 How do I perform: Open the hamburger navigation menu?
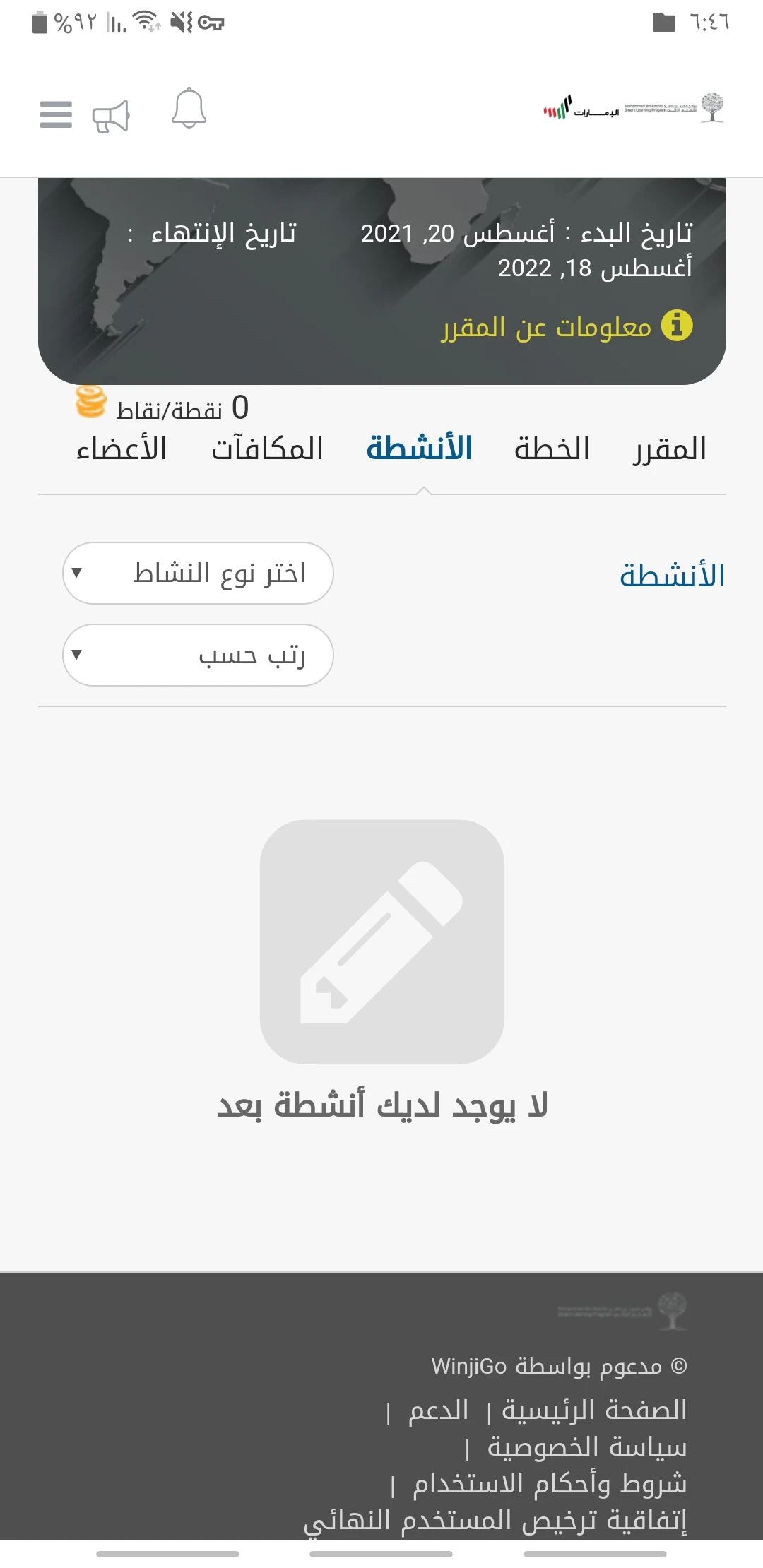tap(56, 114)
